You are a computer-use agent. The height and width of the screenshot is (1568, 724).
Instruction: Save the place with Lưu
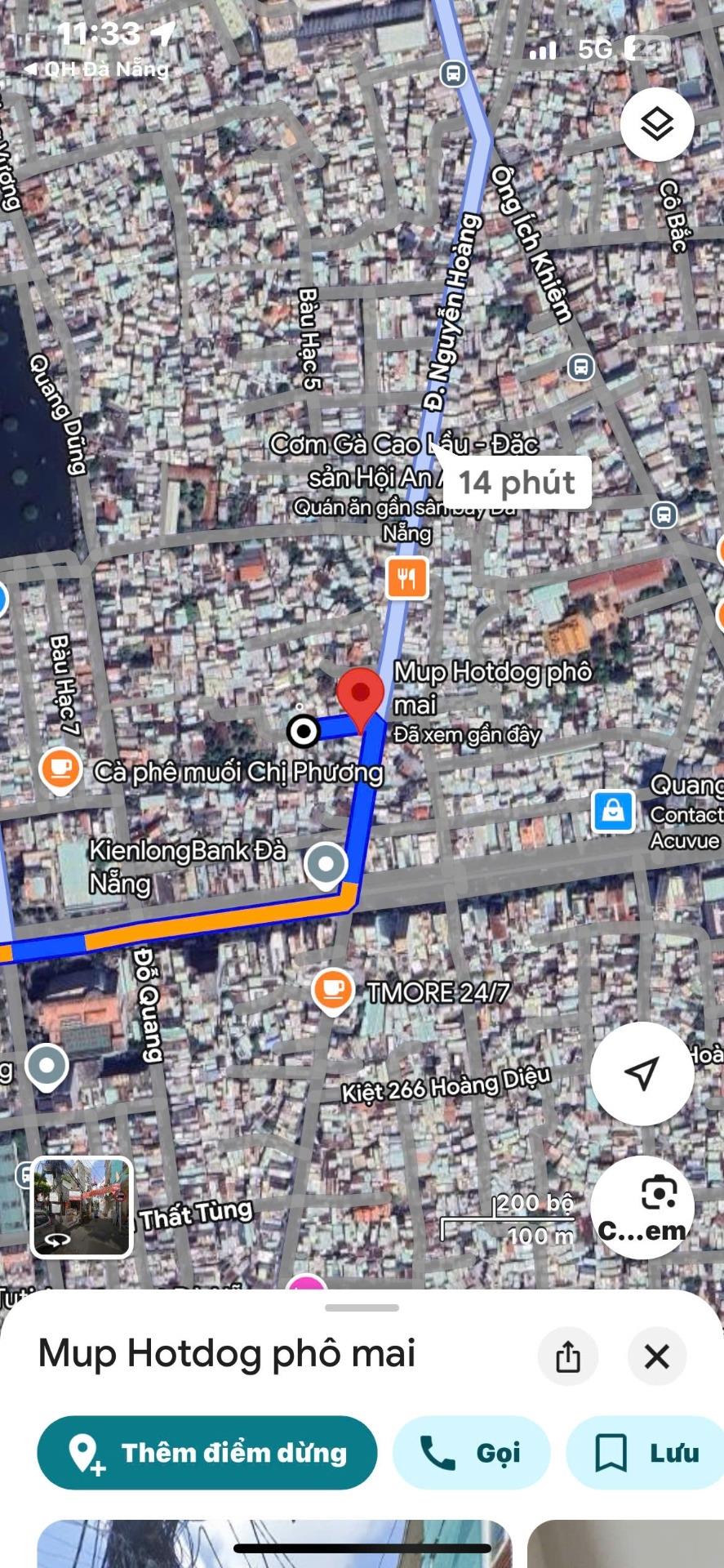(x=646, y=1453)
